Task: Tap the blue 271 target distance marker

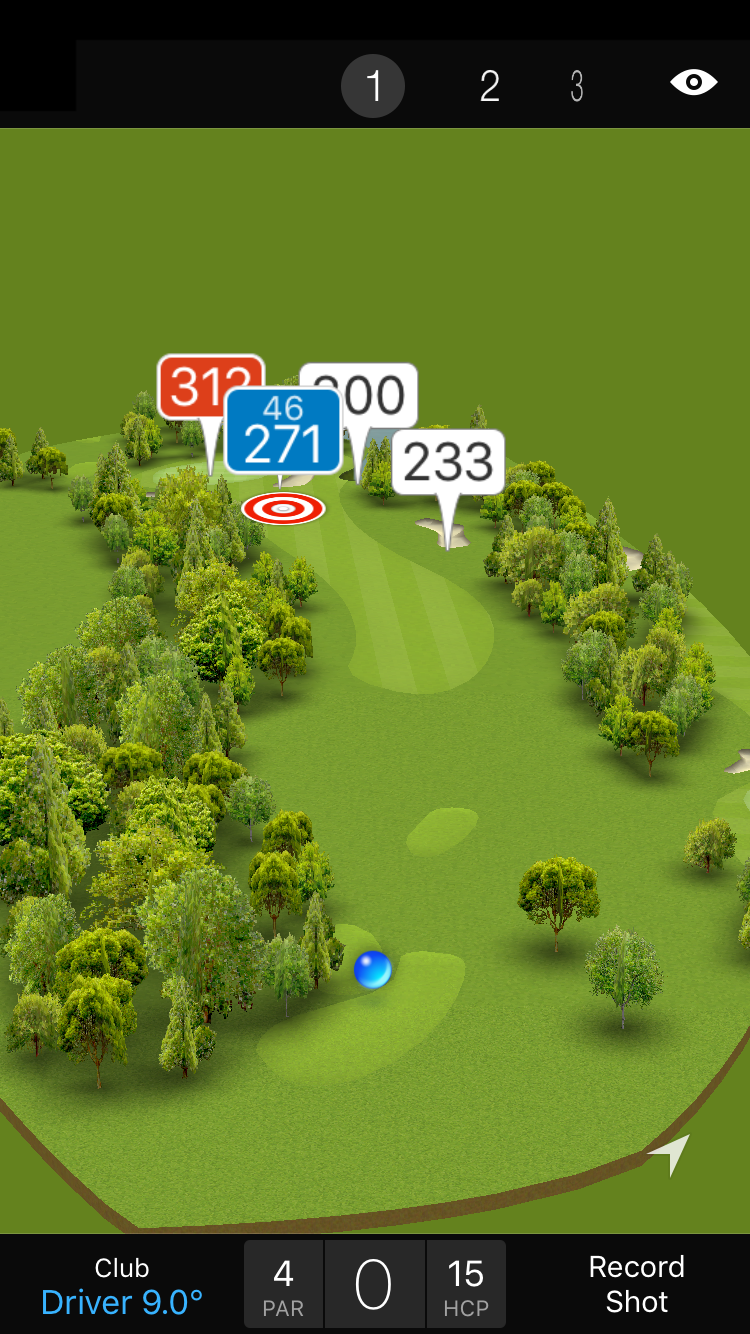Action: click(x=283, y=430)
